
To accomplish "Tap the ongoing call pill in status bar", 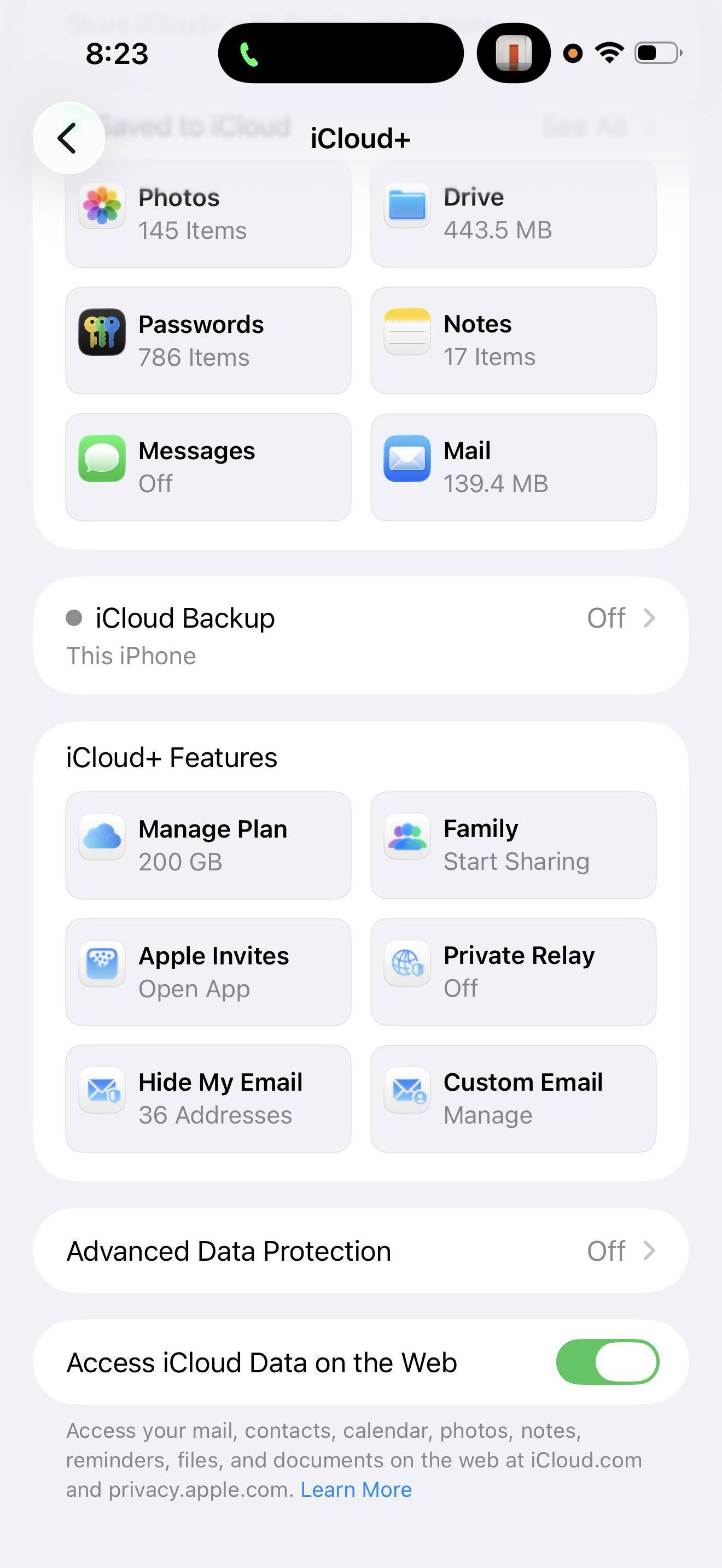I will pyautogui.click(x=340, y=54).
